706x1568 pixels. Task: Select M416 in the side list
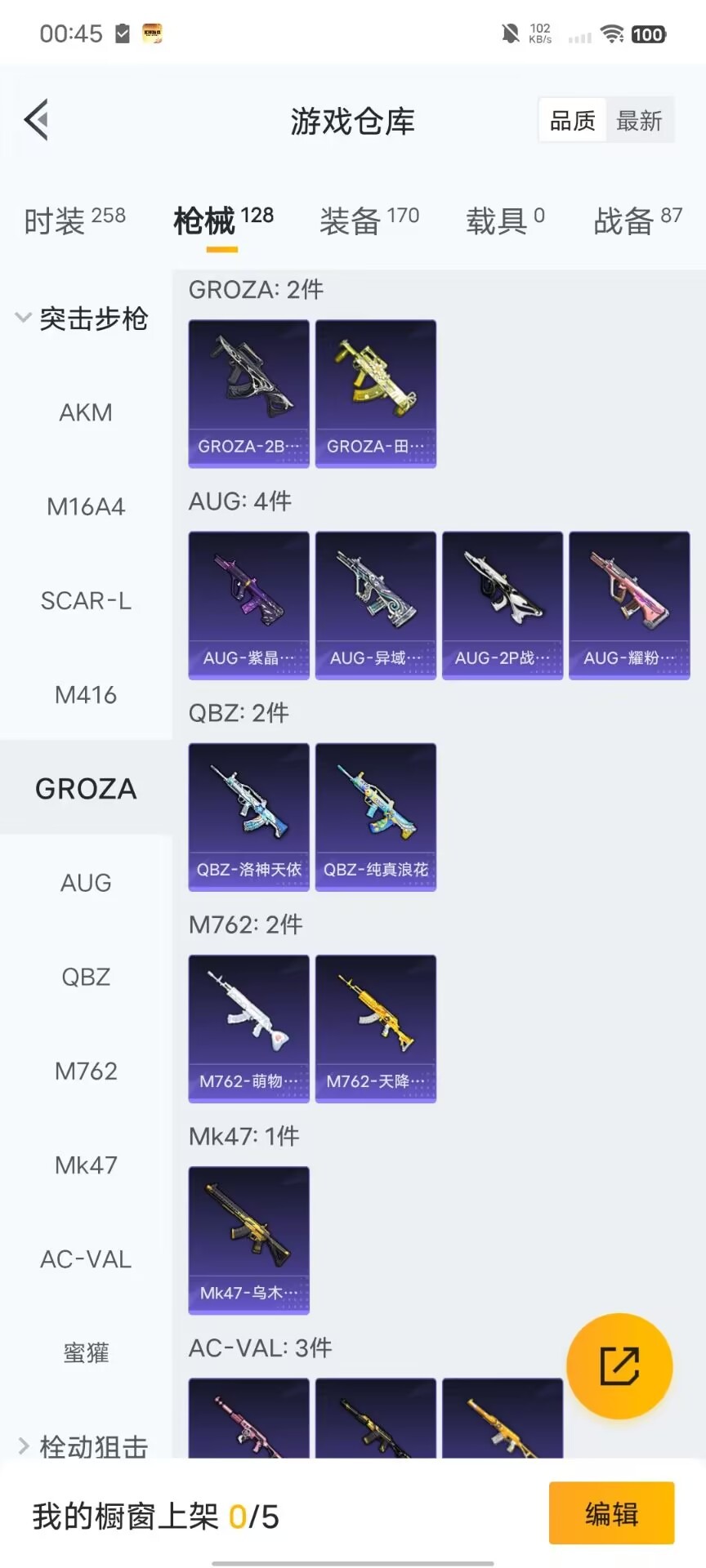[86, 695]
